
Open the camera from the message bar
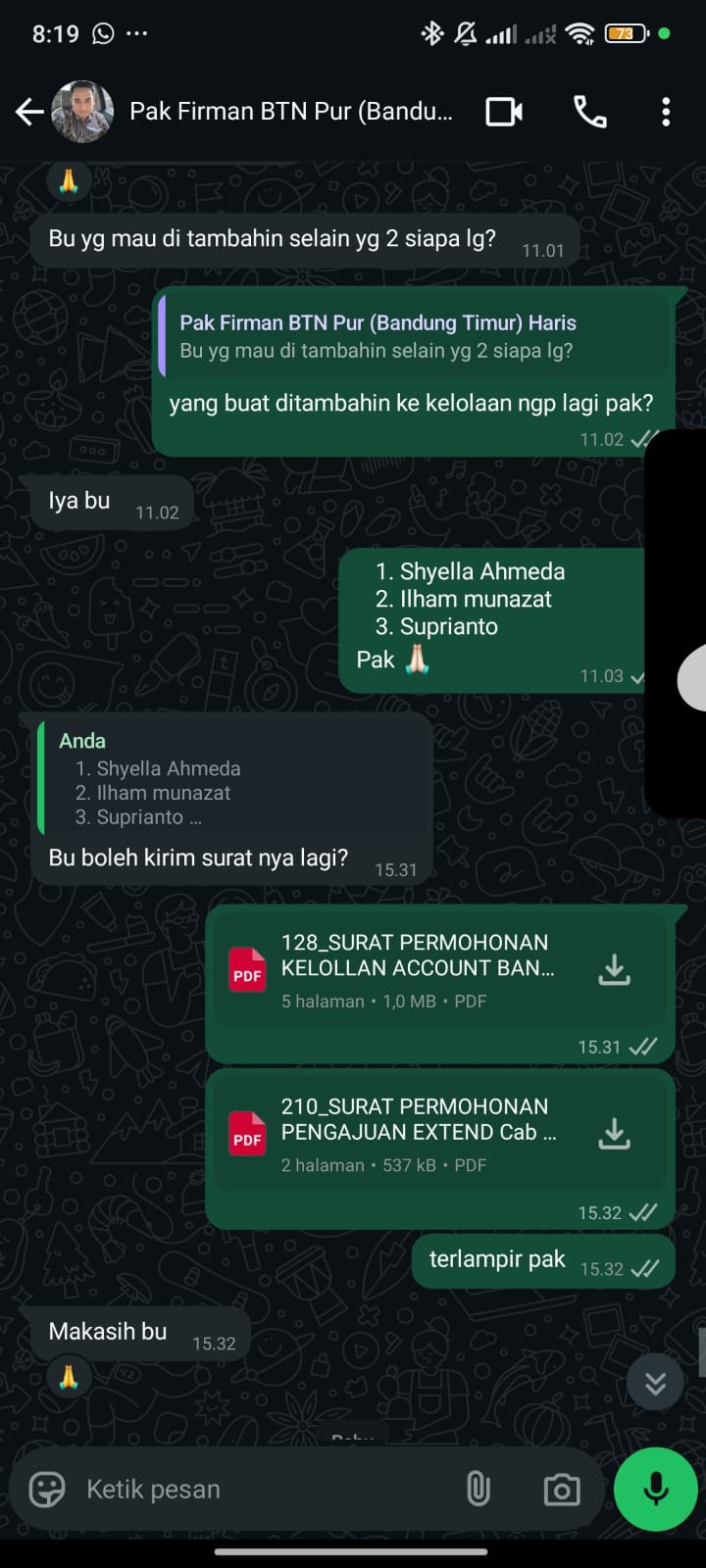561,1490
